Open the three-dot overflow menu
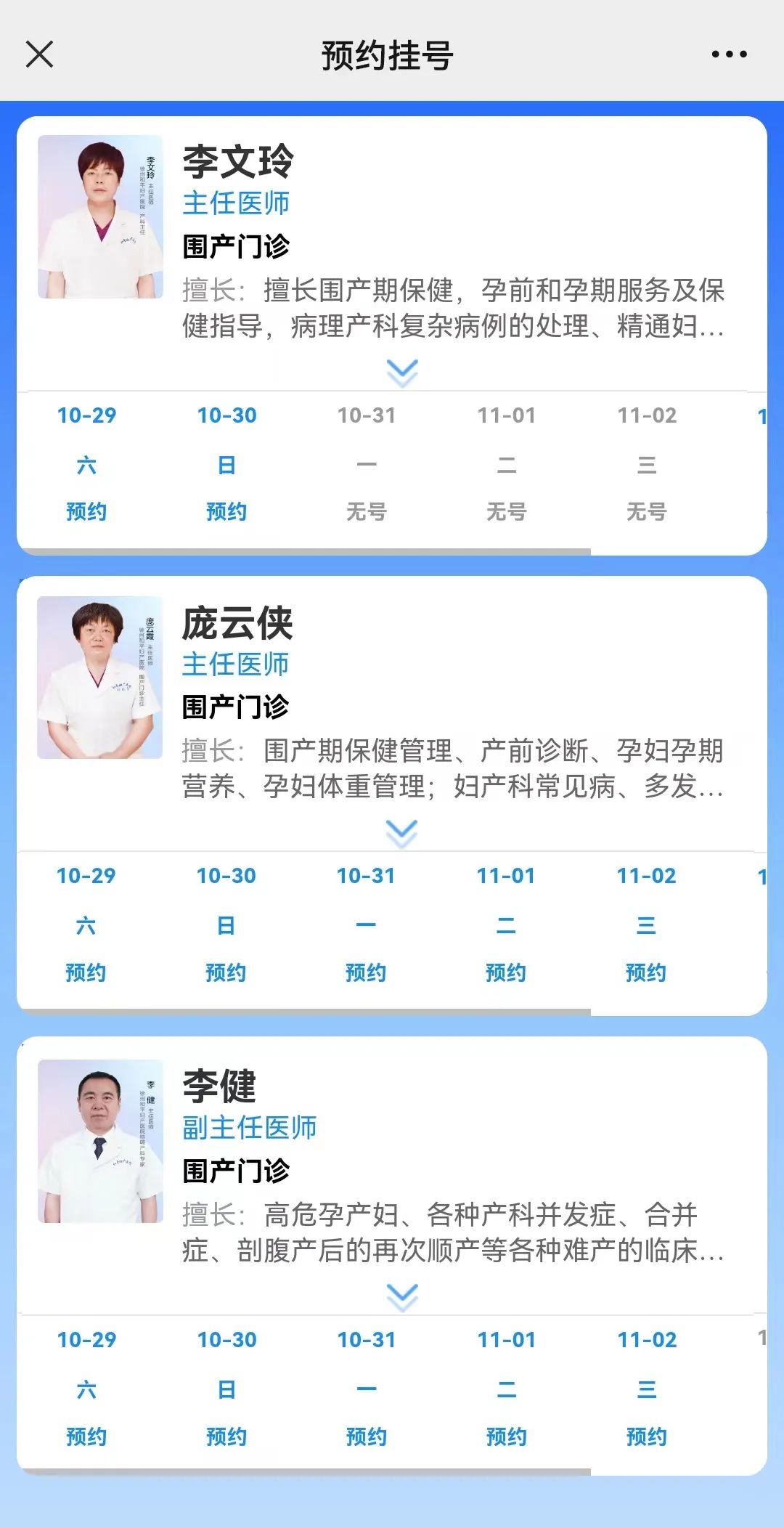Screen dimensions: 784x1528 pyautogui.click(x=729, y=54)
